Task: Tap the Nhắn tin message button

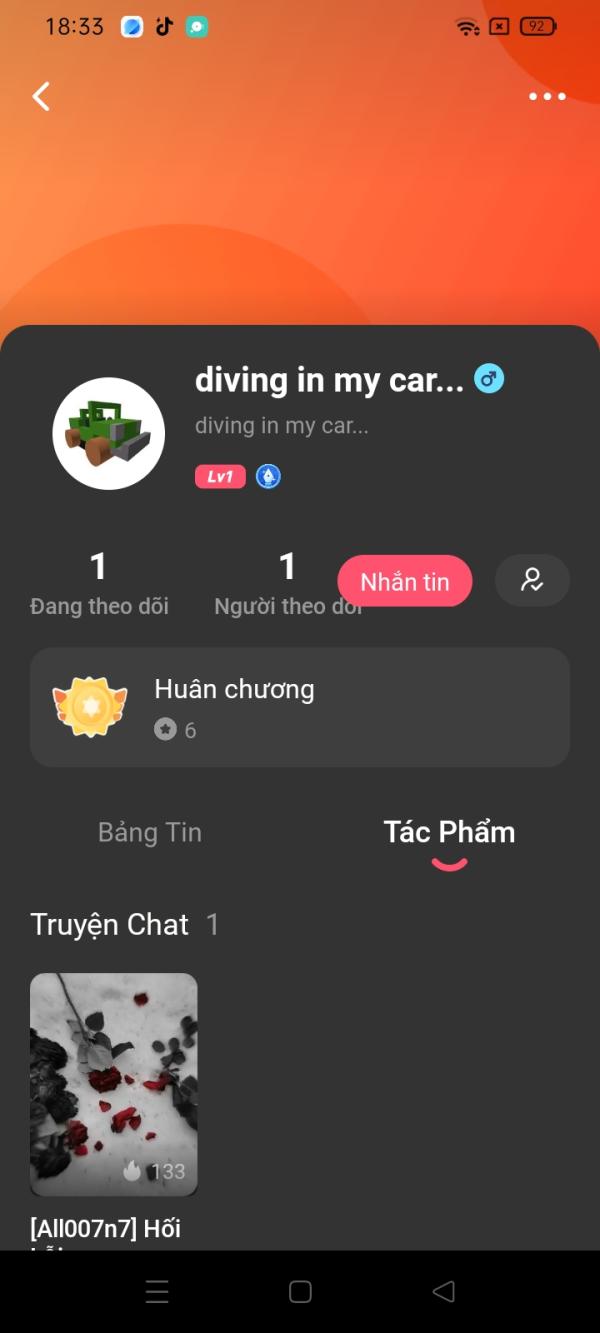Action: pyautogui.click(x=404, y=581)
